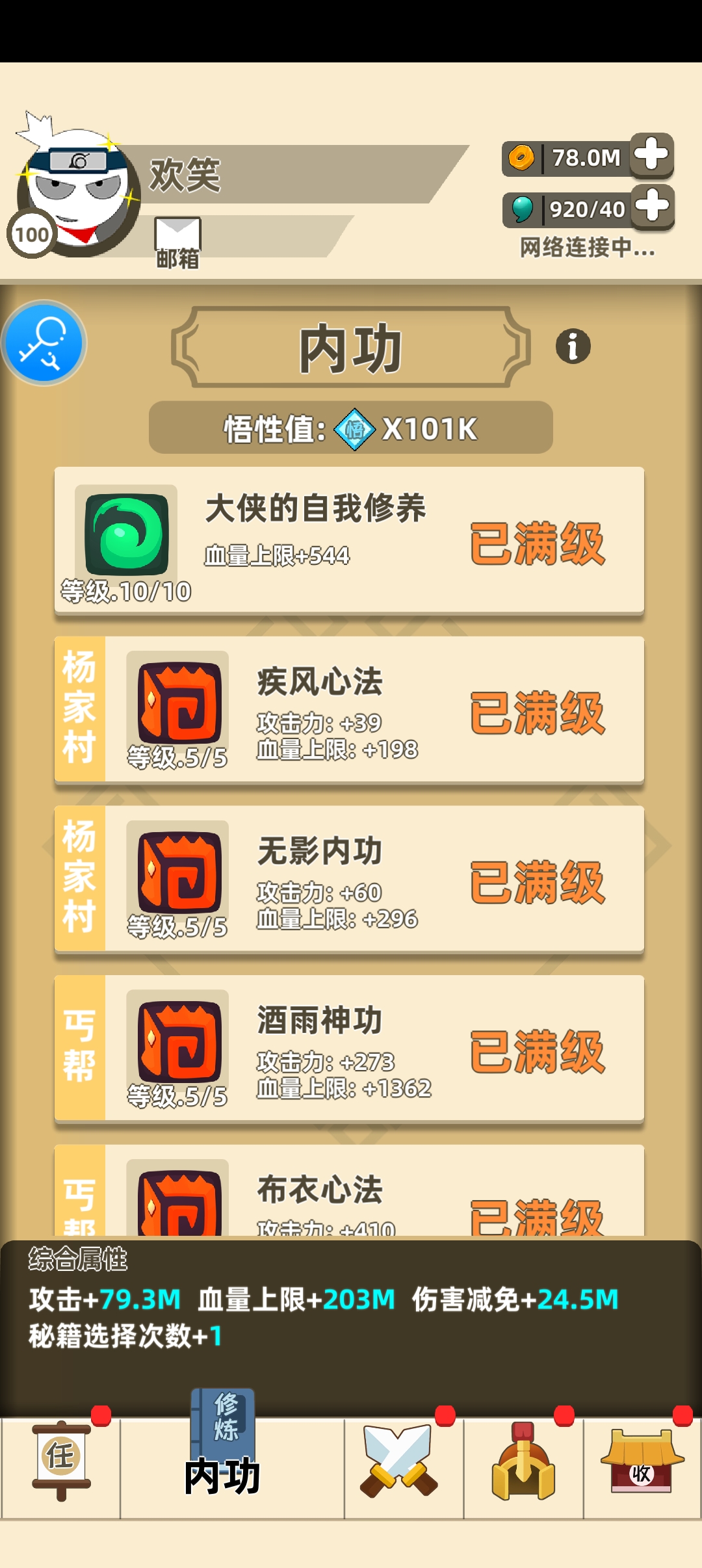Screen dimensions: 702x1568
Task: Select the 布衣心法 skill card
Action: 349,1195
